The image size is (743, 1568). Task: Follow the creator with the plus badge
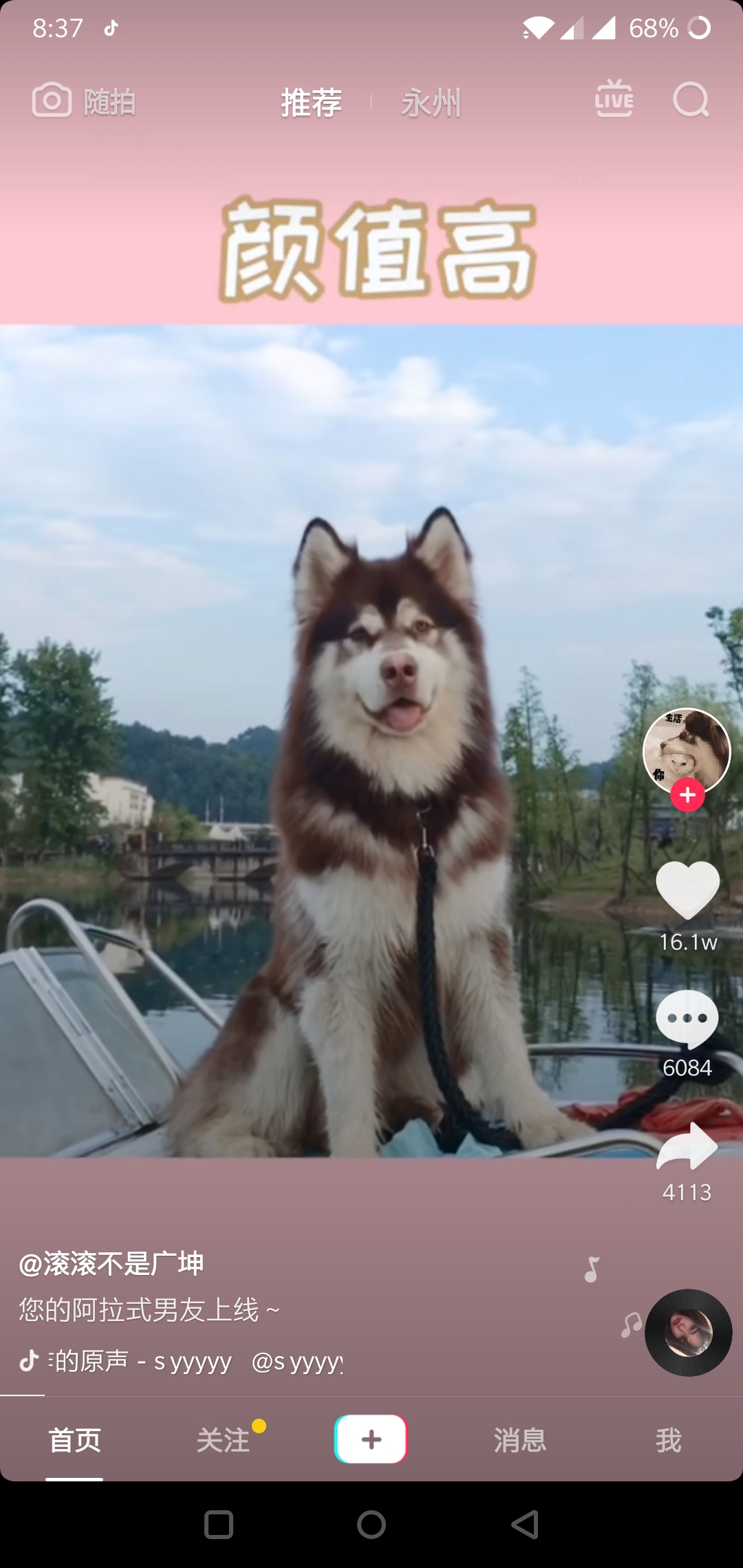(x=687, y=795)
